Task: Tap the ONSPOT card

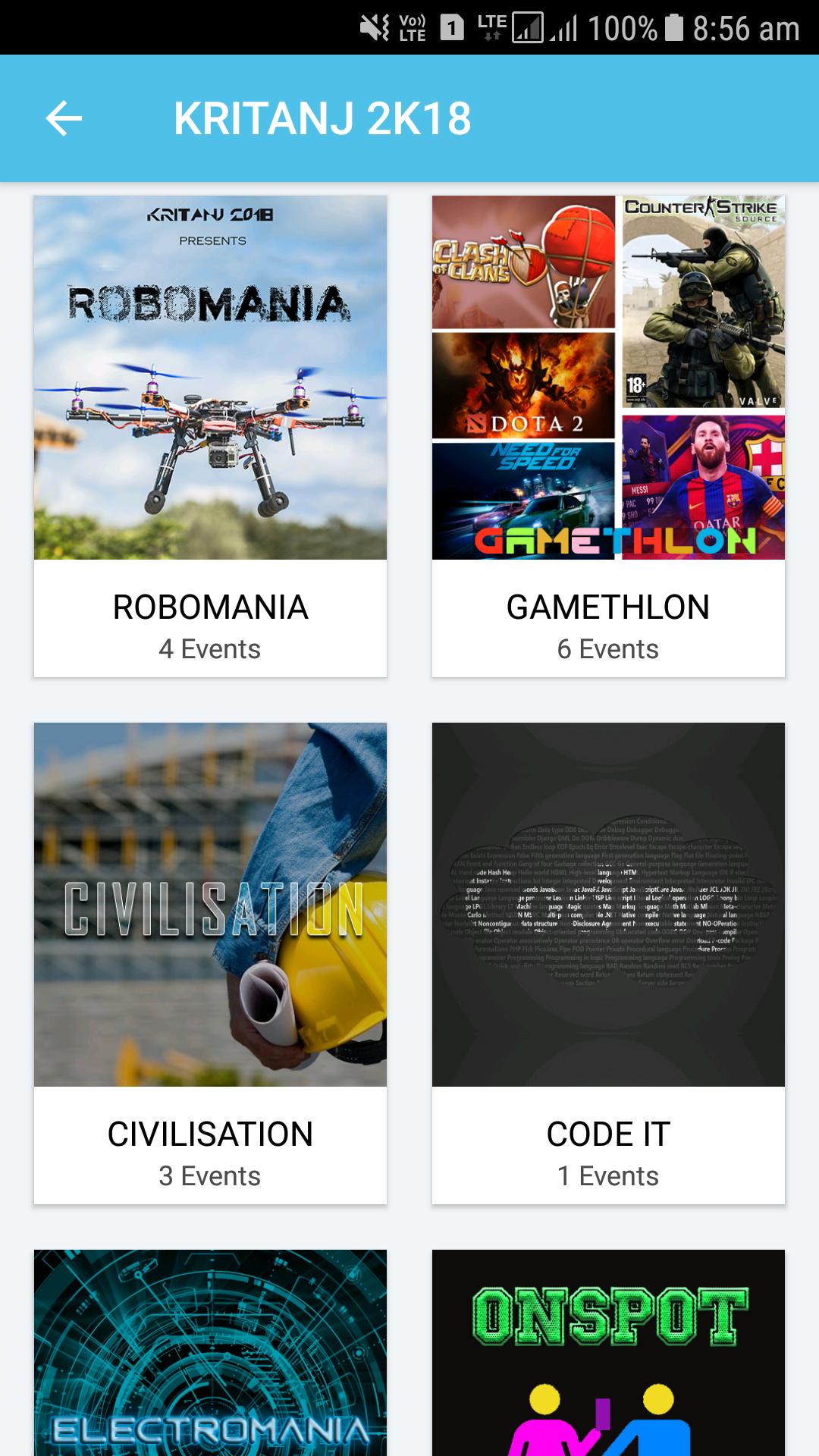Action: click(x=608, y=1354)
